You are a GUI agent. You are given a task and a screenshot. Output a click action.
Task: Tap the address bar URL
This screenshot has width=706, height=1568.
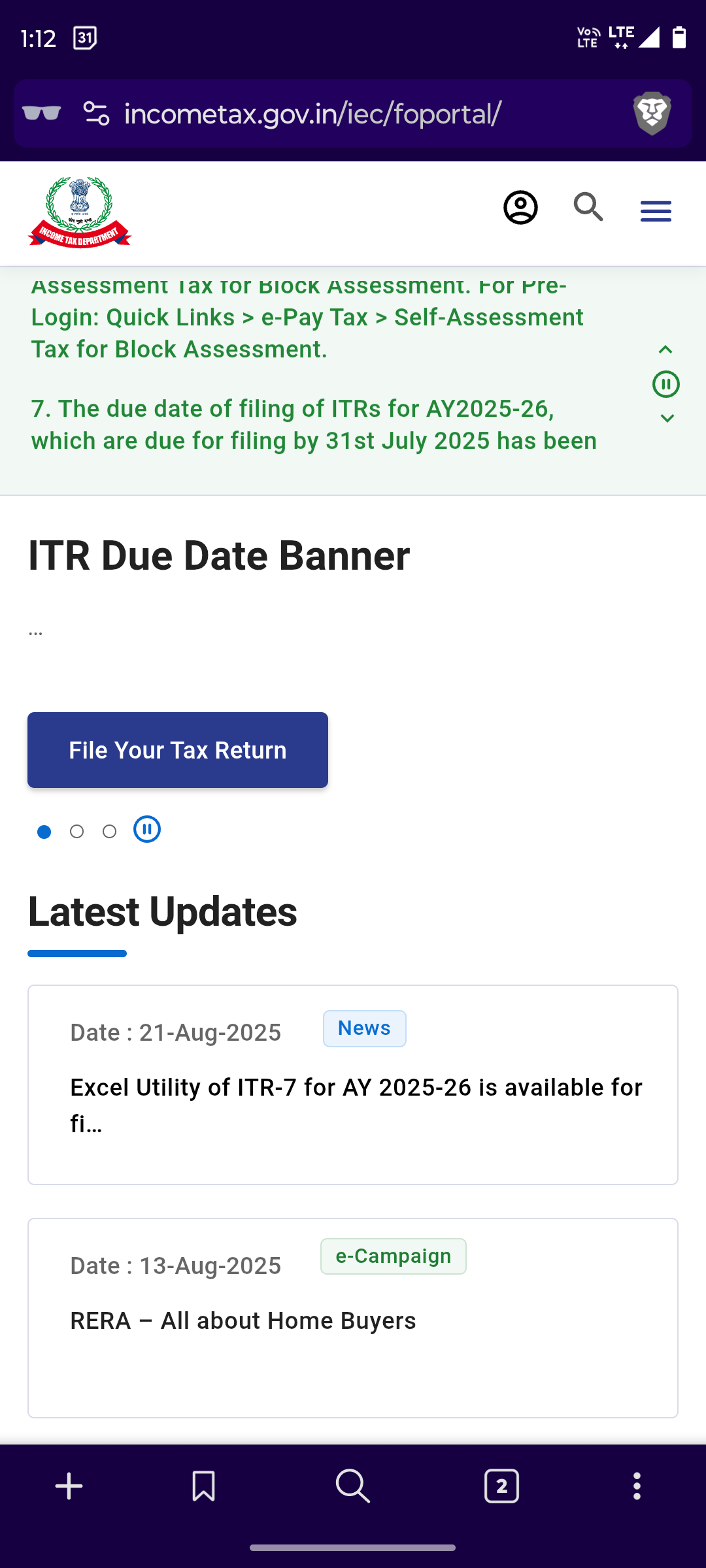coord(312,114)
